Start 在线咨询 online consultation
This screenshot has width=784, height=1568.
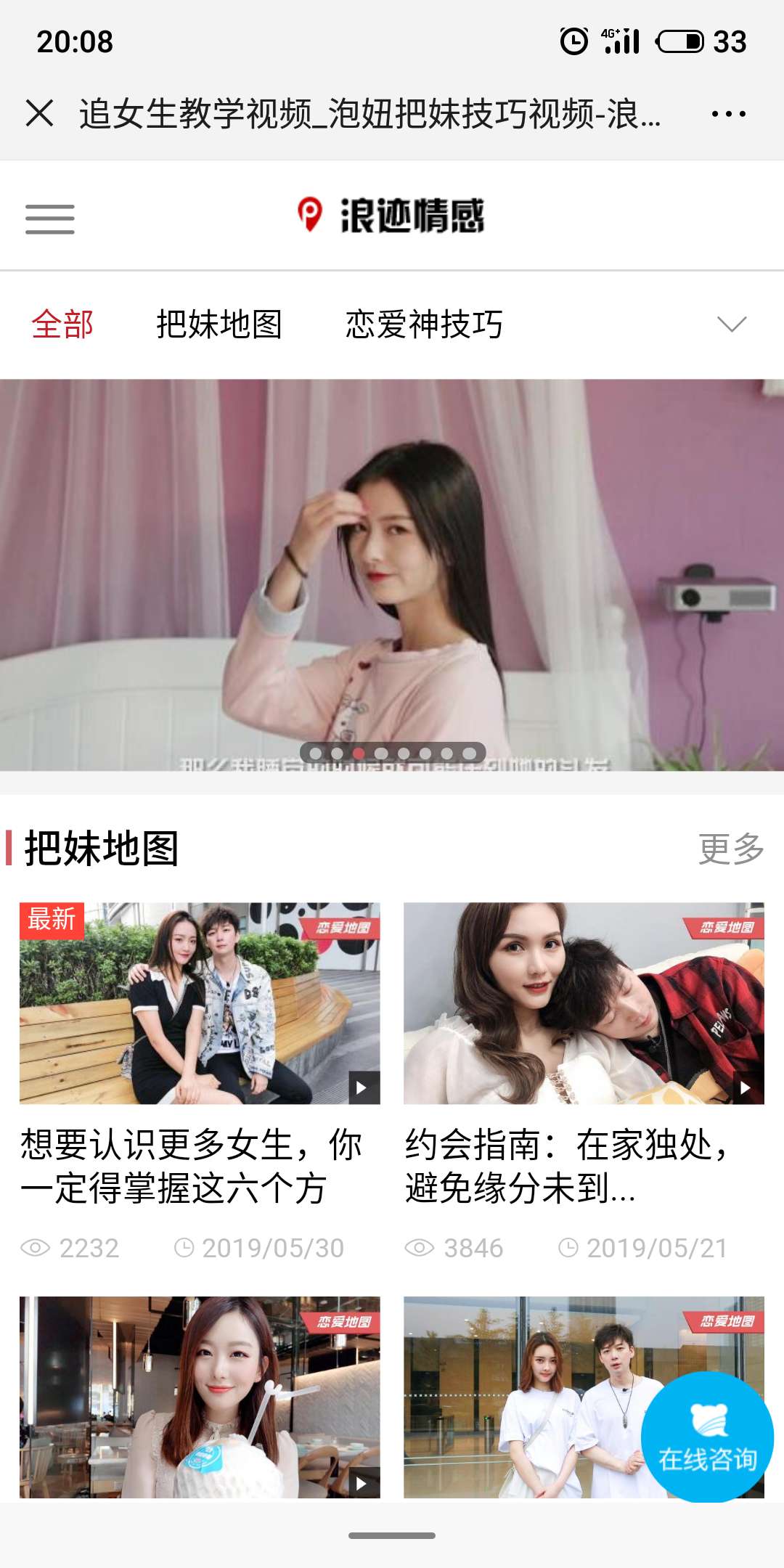point(707,1437)
